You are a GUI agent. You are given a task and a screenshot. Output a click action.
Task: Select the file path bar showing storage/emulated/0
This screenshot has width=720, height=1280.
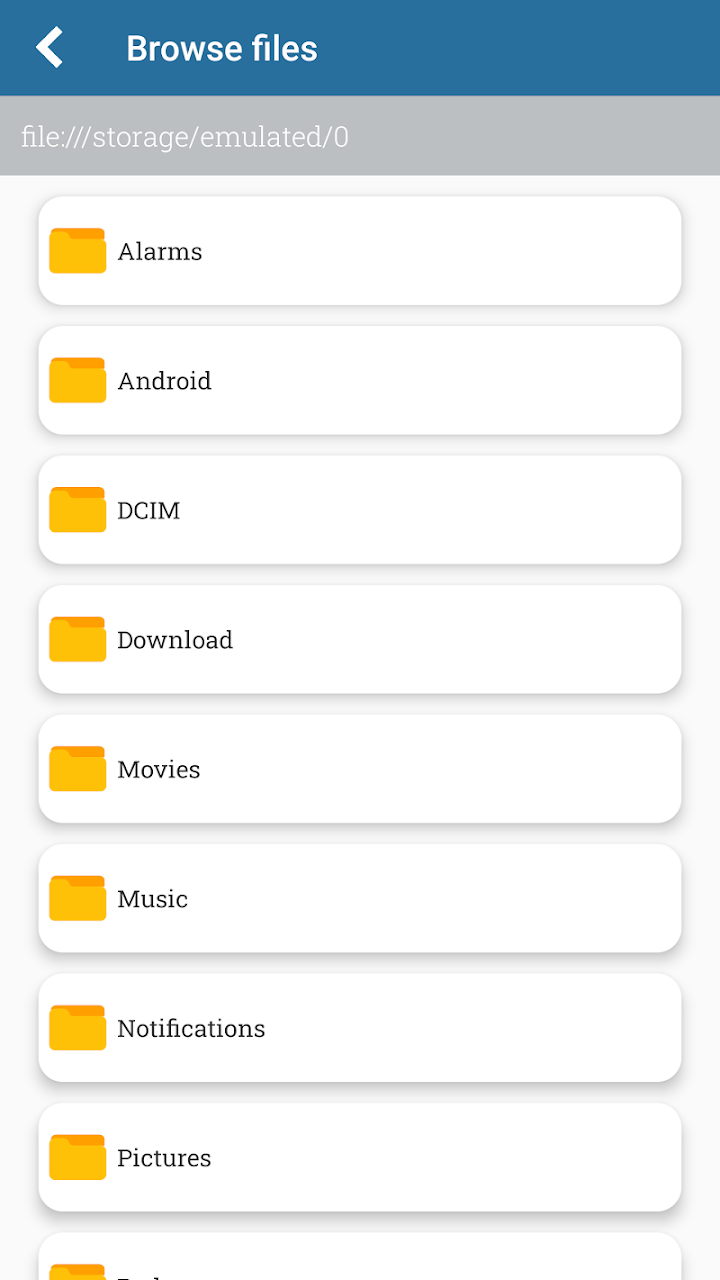(x=360, y=137)
